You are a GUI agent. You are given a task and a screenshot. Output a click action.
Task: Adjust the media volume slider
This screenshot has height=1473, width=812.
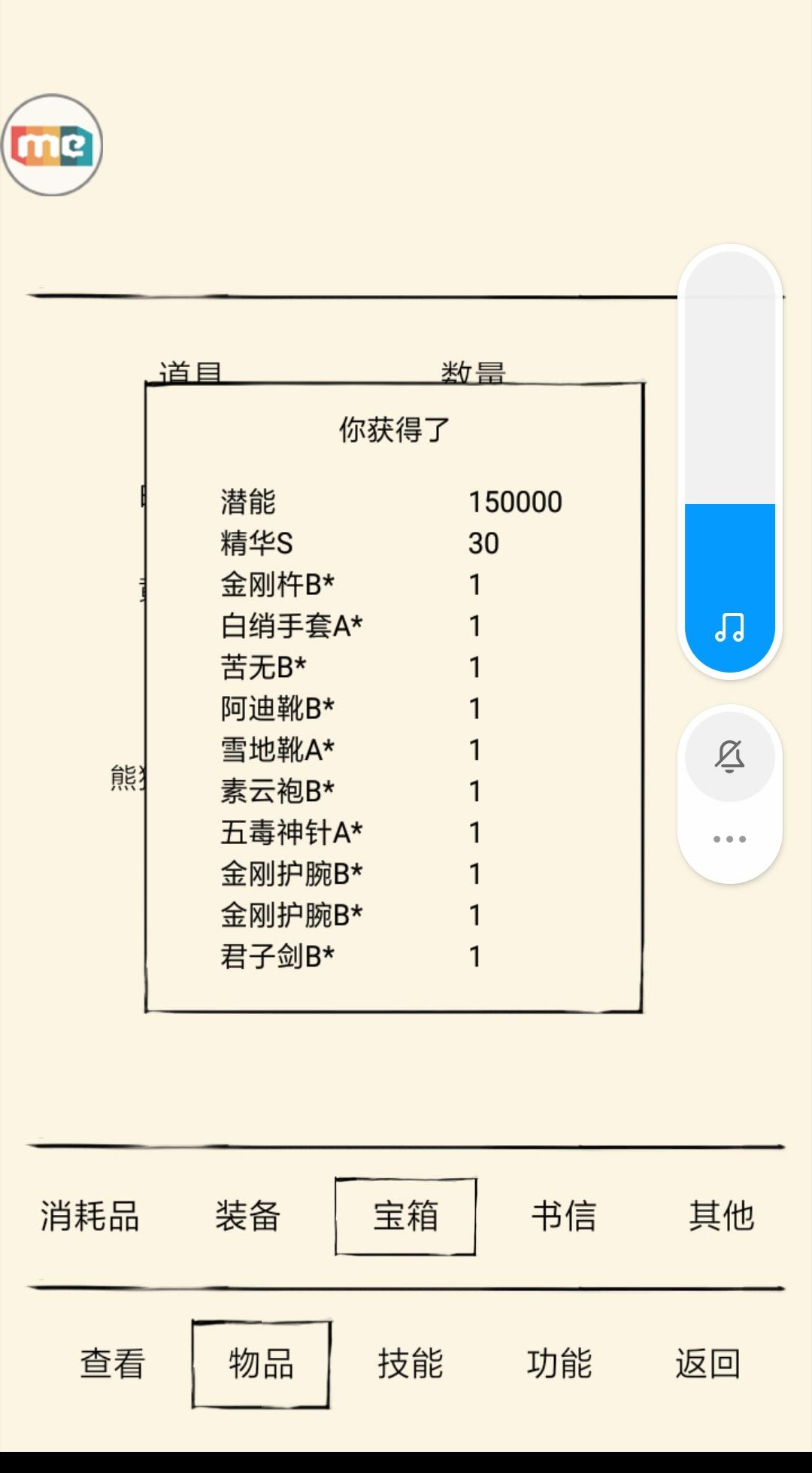click(x=729, y=461)
